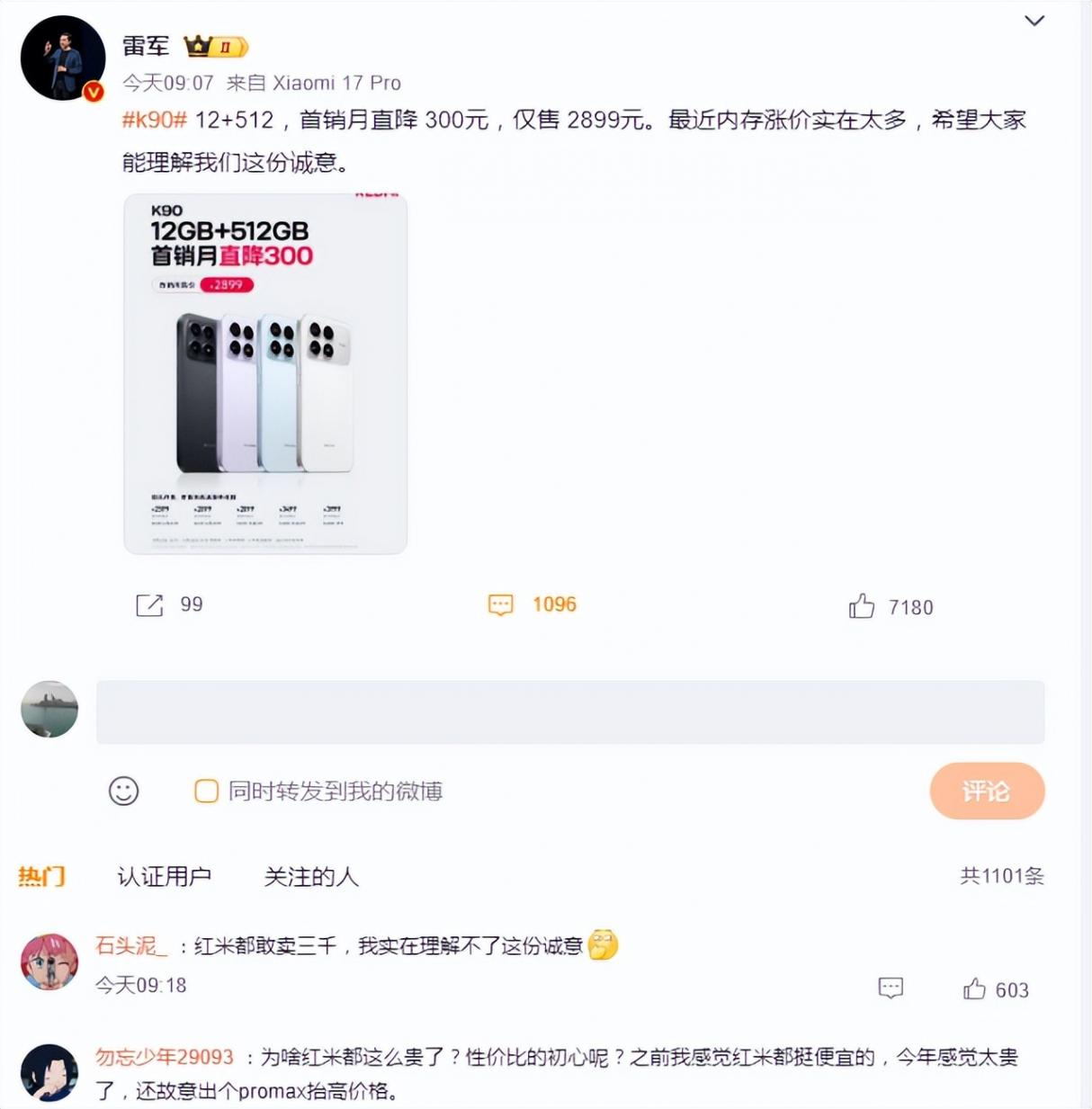View the K90 12GB+512GB post image
This screenshot has width=1092, height=1109.
[265, 373]
